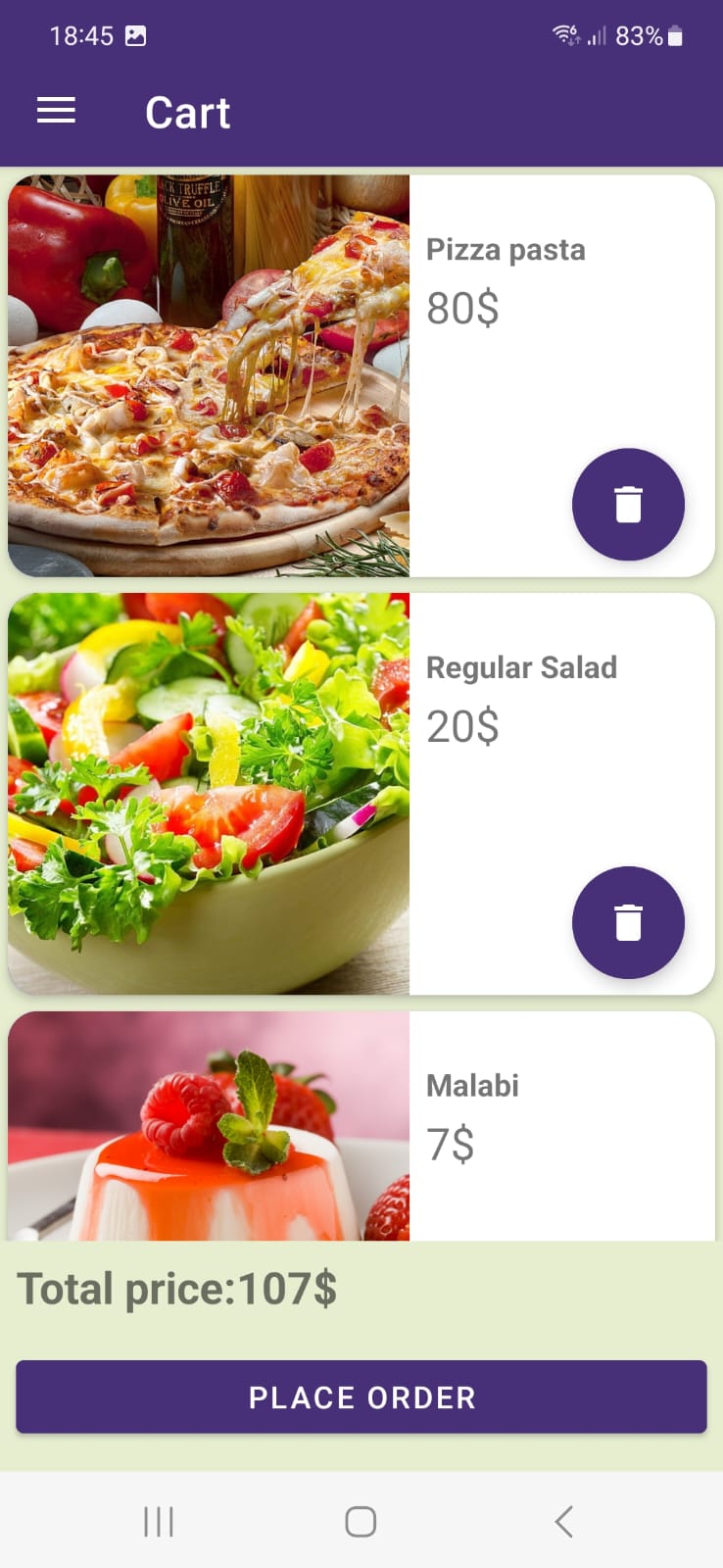The image size is (723, 1568).
Task: Open the navigation hamburger menu
Action: (x=56, y=110)
